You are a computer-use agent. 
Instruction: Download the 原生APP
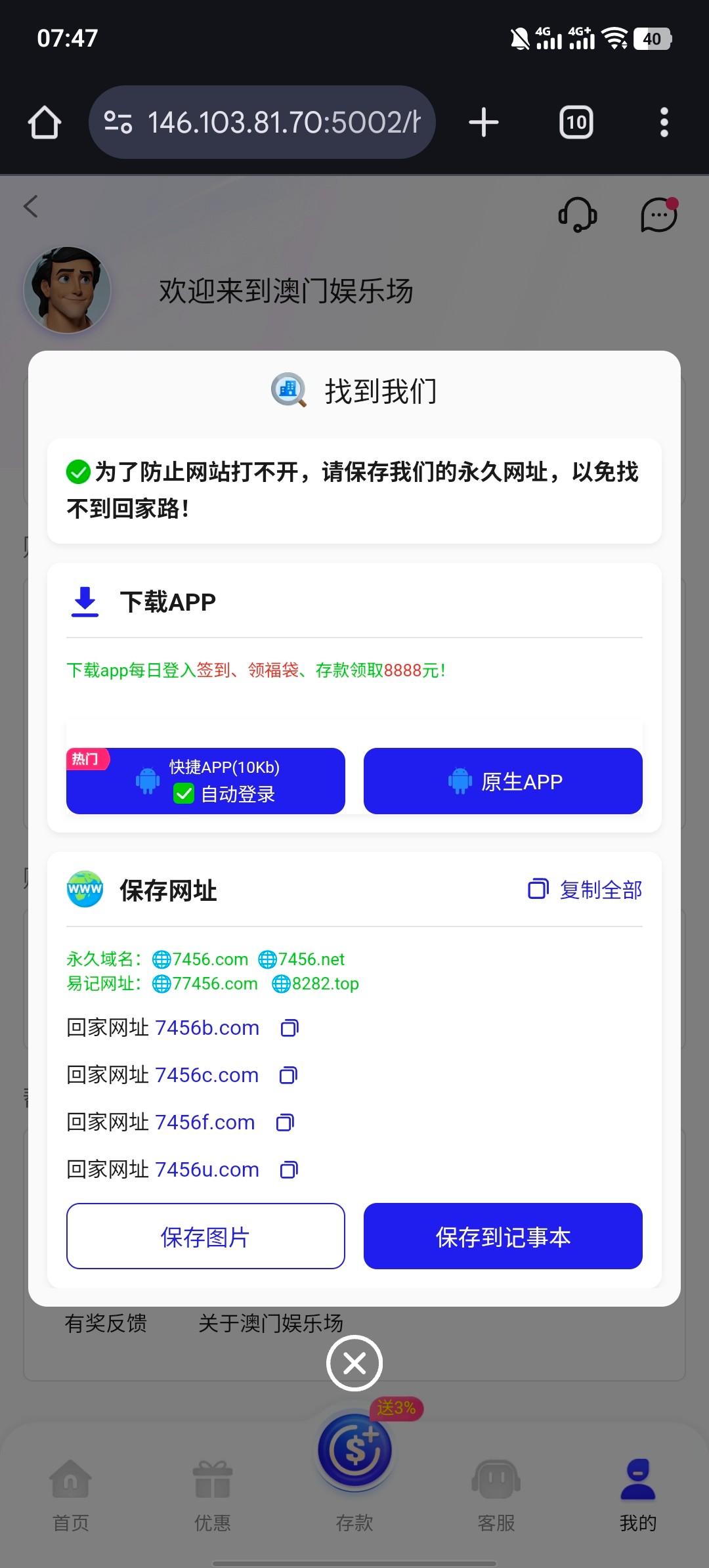[x=503, y=781]
